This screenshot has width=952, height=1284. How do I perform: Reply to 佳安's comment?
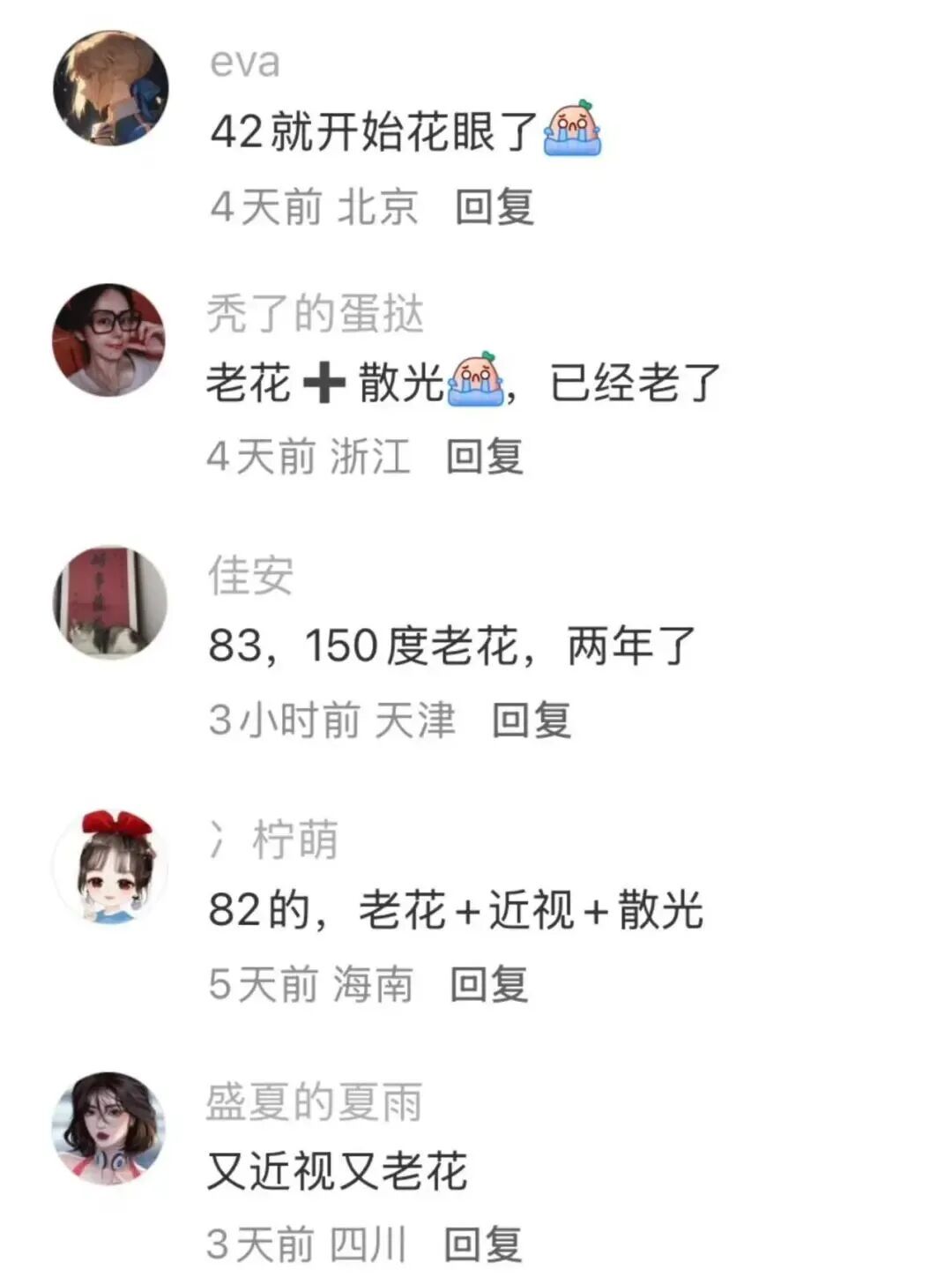coord(532,720)
